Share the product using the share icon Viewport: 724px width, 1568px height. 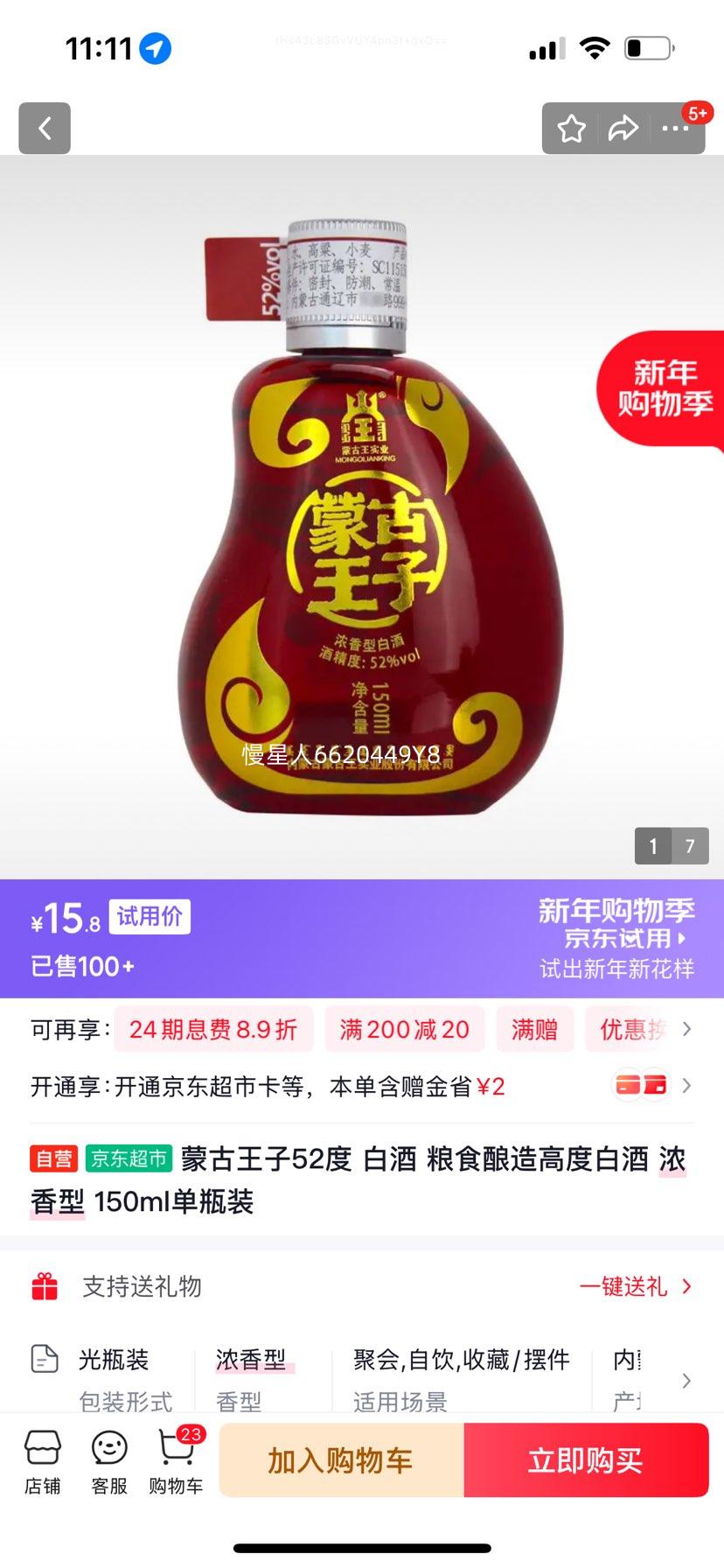click(x=623, y=128)
